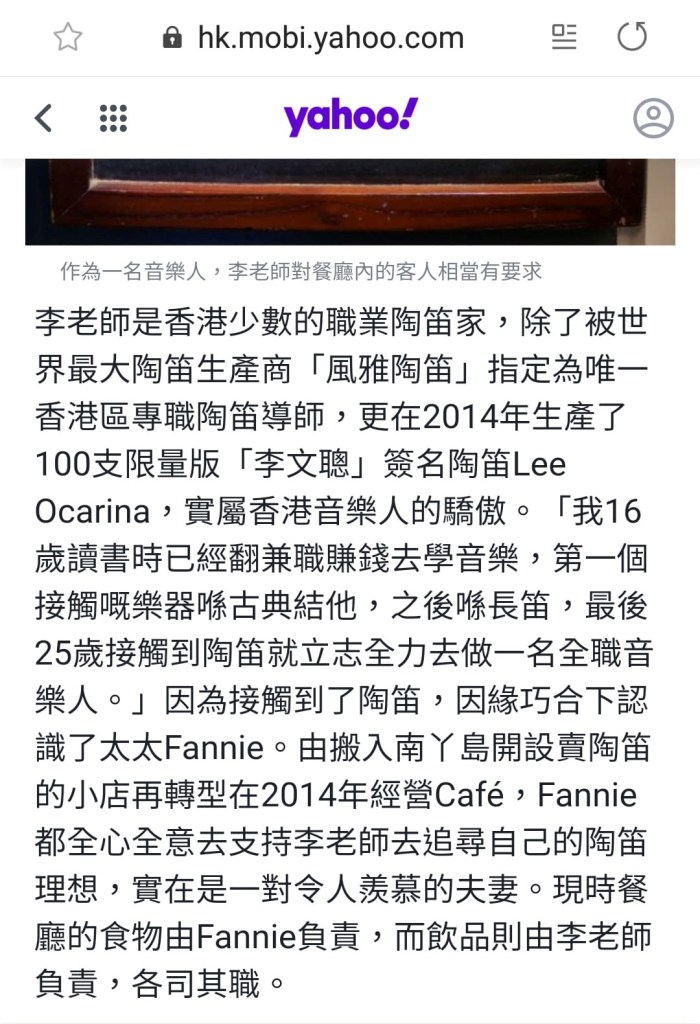Open the Yahoo apps grid menu
Image resolution: width=700 pixels, height=1024 pixels.
tap(113, 118)
